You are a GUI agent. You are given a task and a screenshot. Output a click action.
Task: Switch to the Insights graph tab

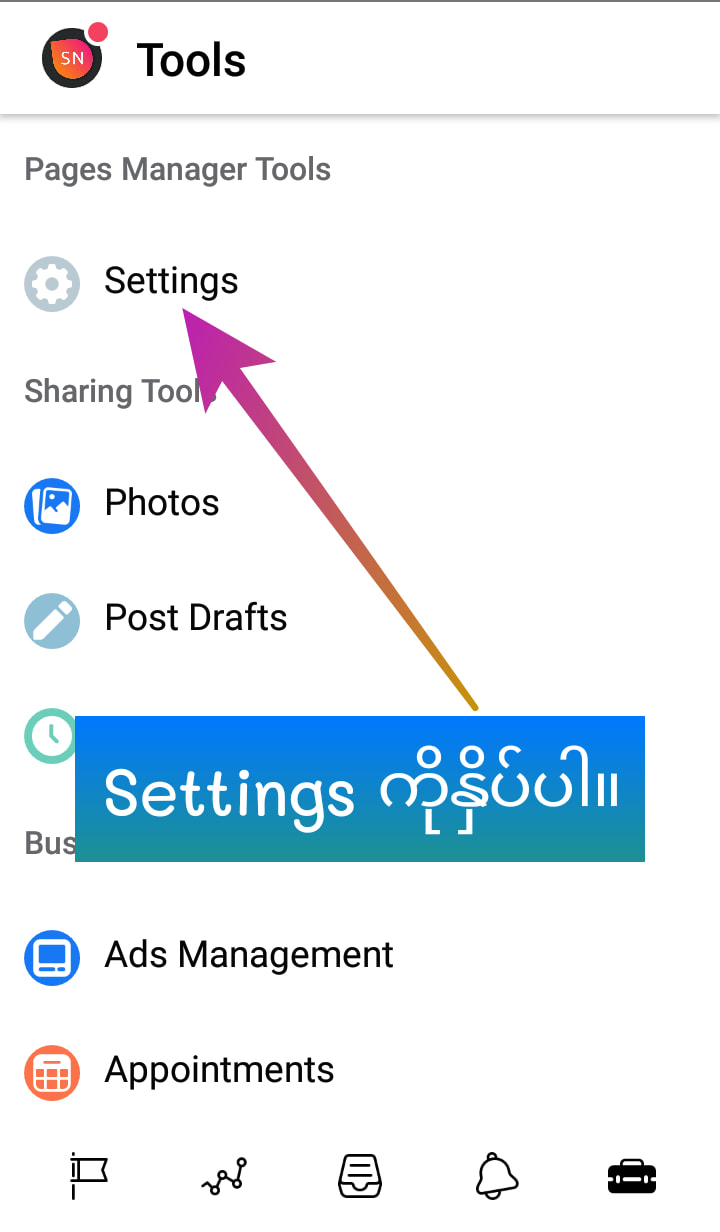224,1177
